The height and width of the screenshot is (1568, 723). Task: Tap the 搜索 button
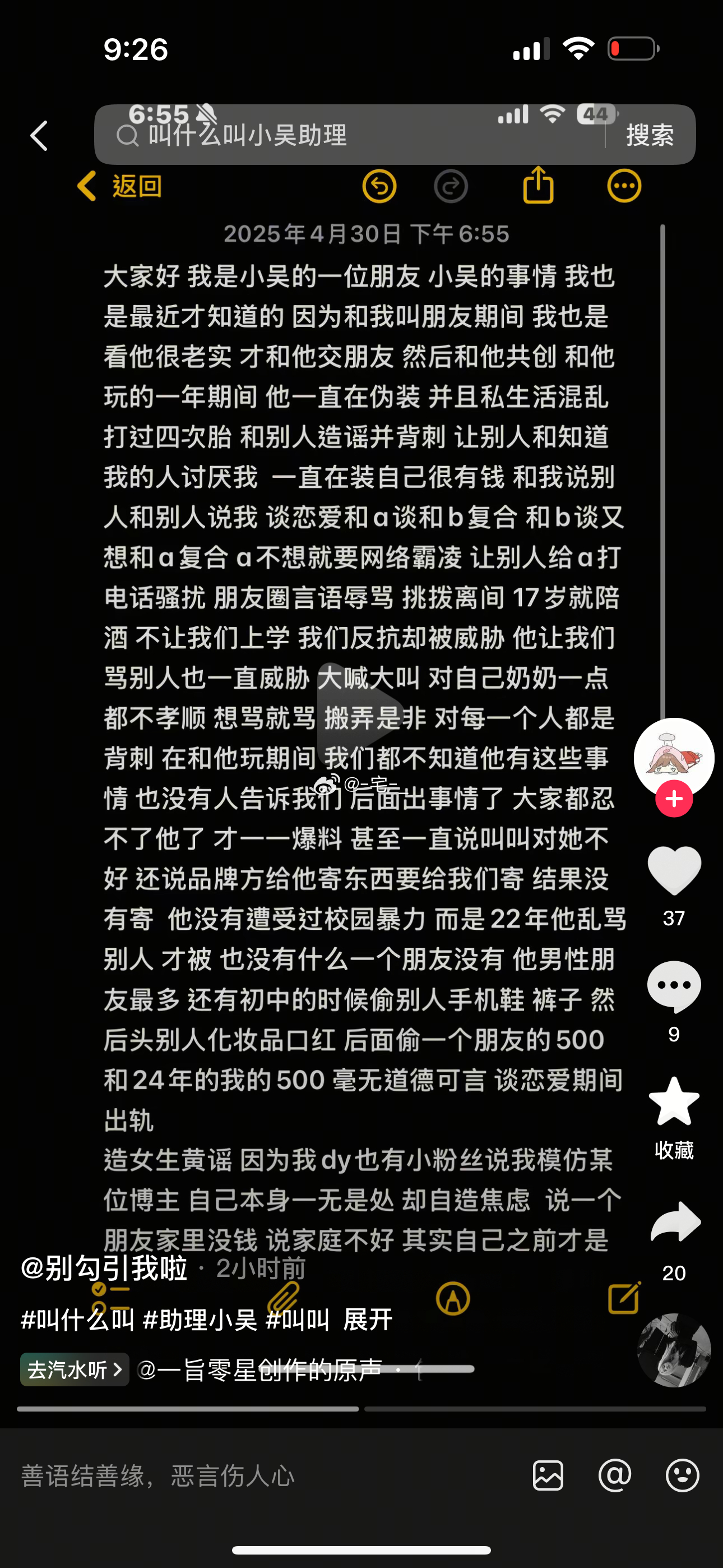pyautogui.click(x=650, y=135)
